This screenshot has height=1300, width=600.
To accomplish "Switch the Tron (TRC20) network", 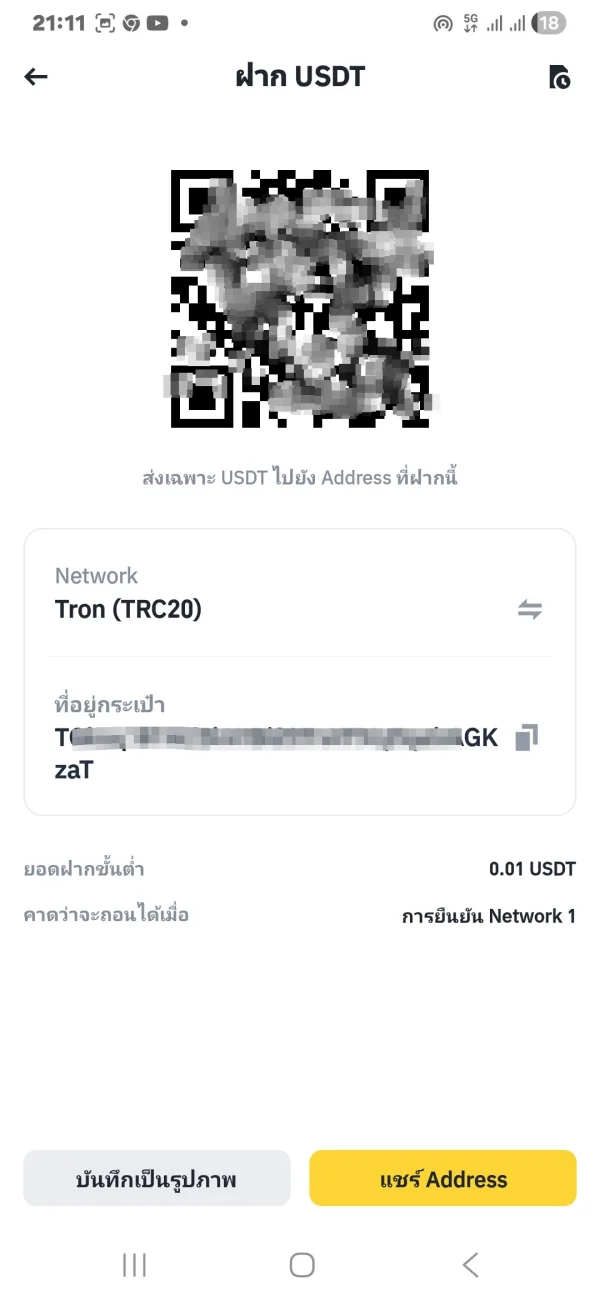I will pyautogui.click(x=530, y=609).
